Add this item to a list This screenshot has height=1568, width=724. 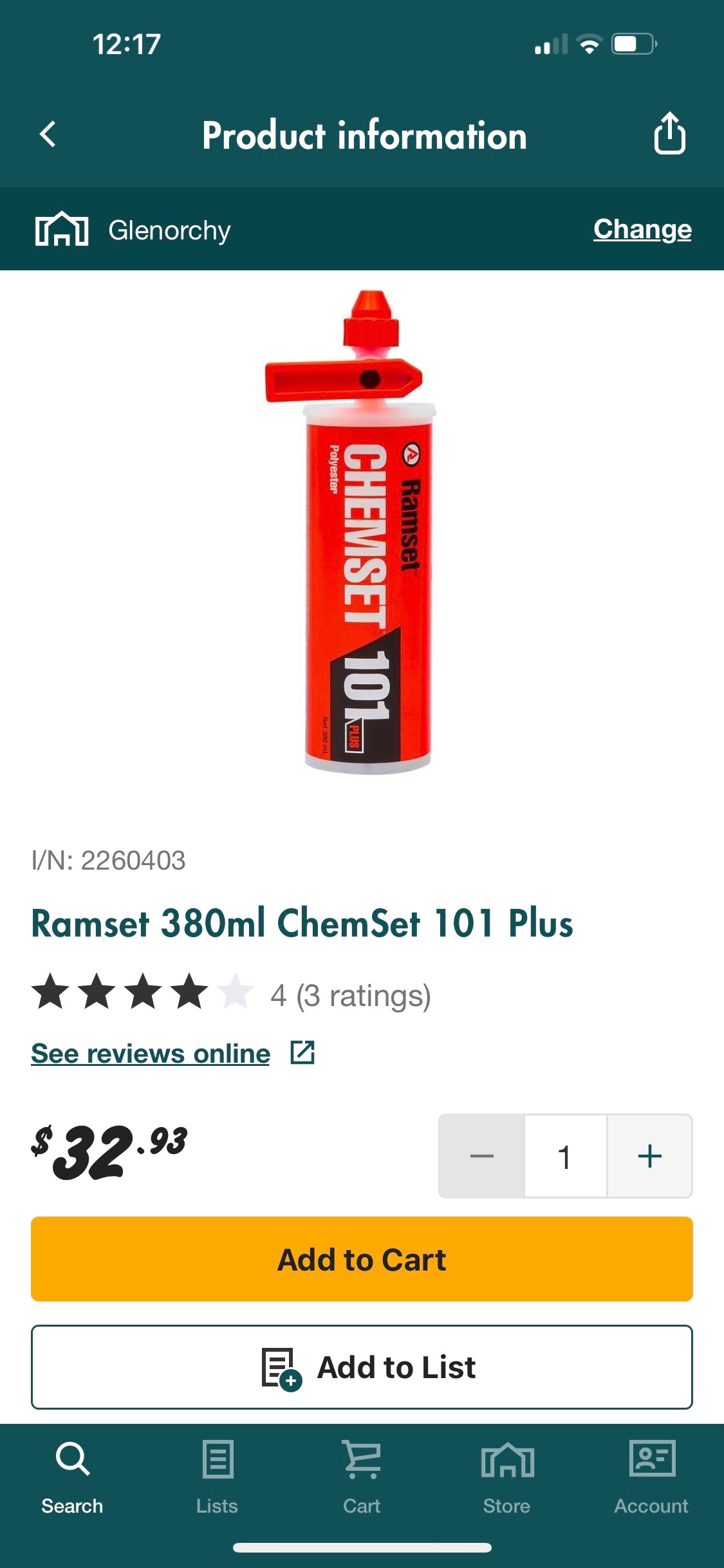(x=362, y=1367)
